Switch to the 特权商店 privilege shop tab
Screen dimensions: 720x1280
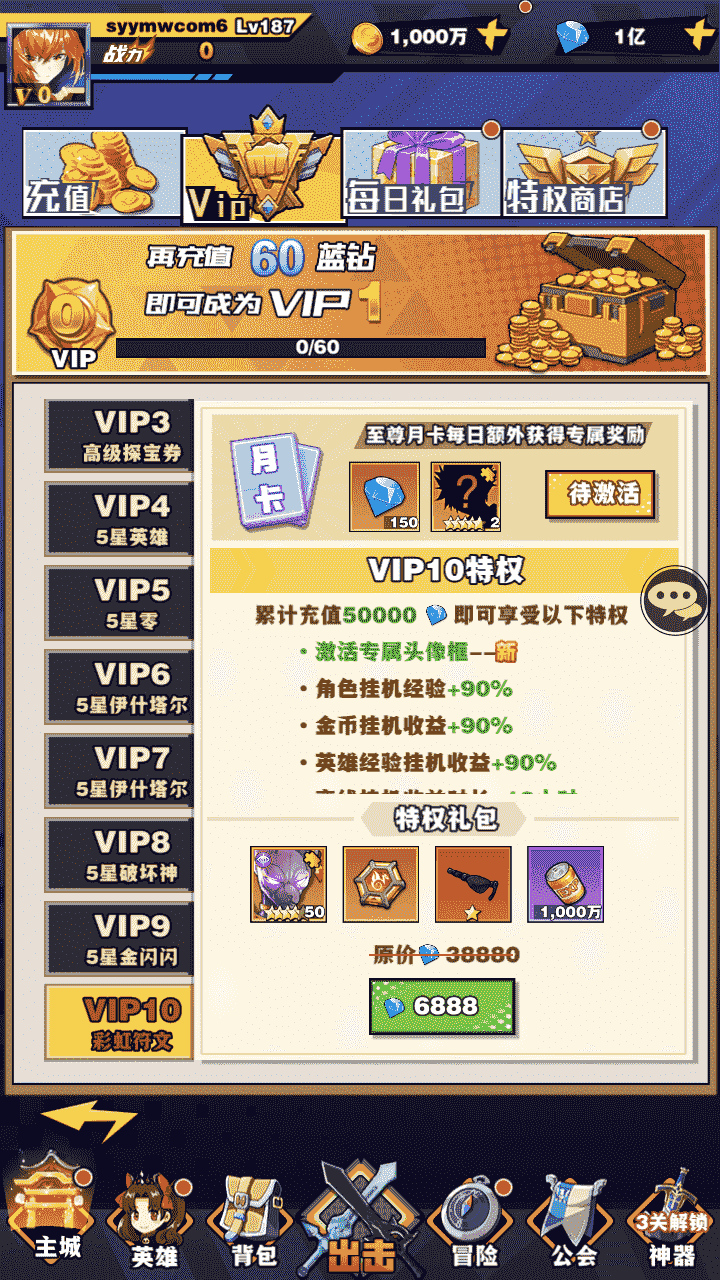(x=583, y=174)
